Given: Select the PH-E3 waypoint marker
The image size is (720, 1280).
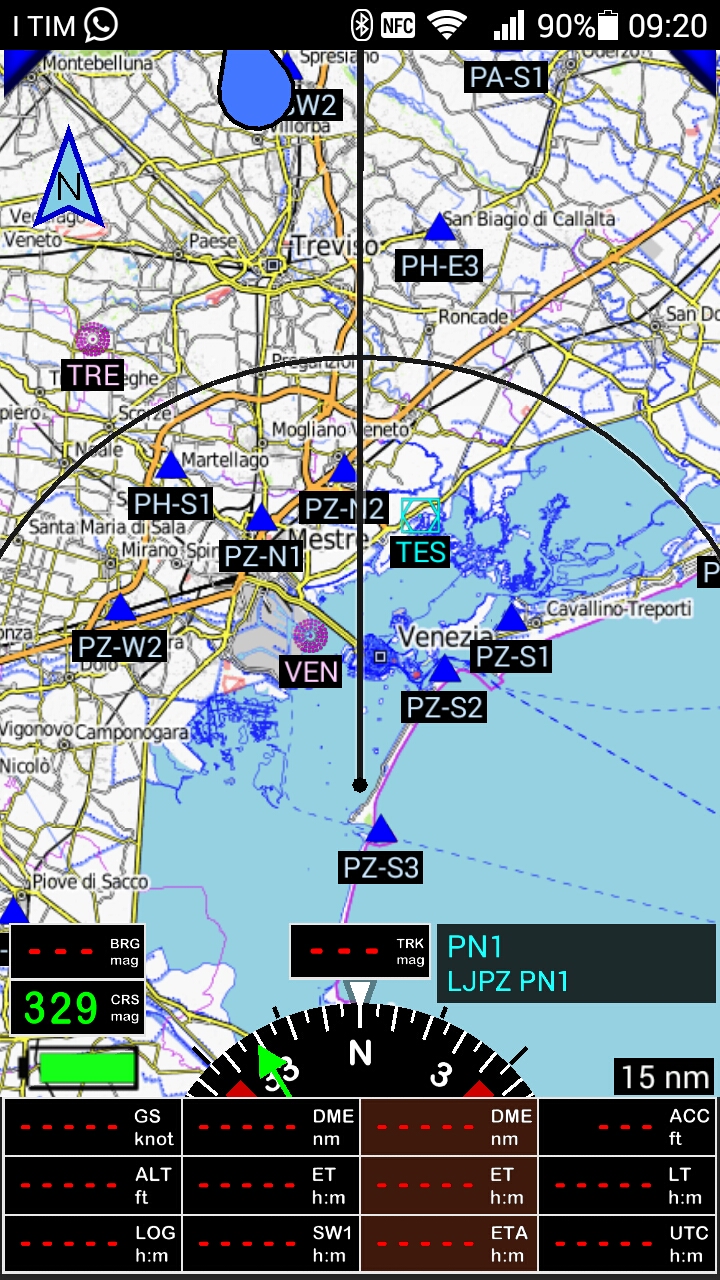Looking at the screenshot, I should click(439, 229).
